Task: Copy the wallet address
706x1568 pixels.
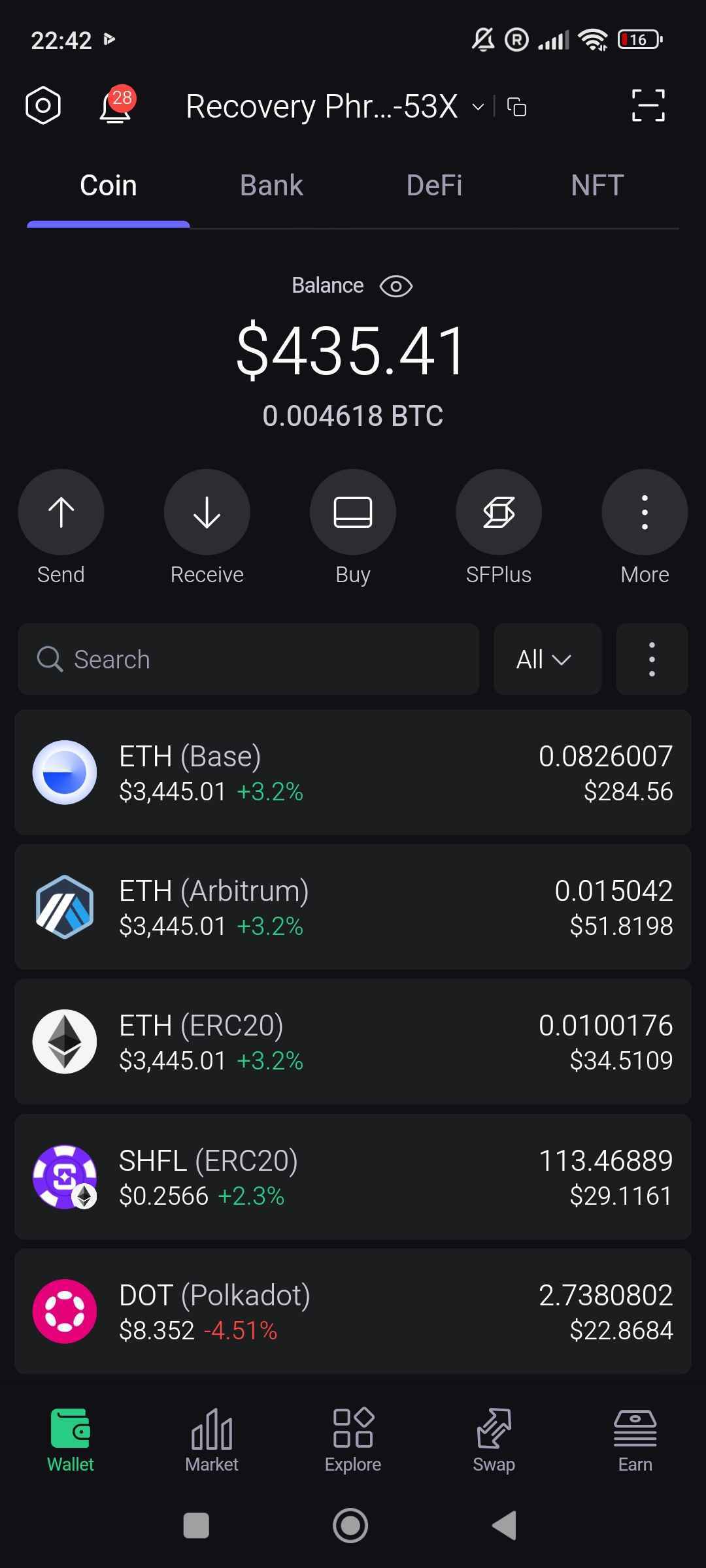Action: [x=516, y=106]
